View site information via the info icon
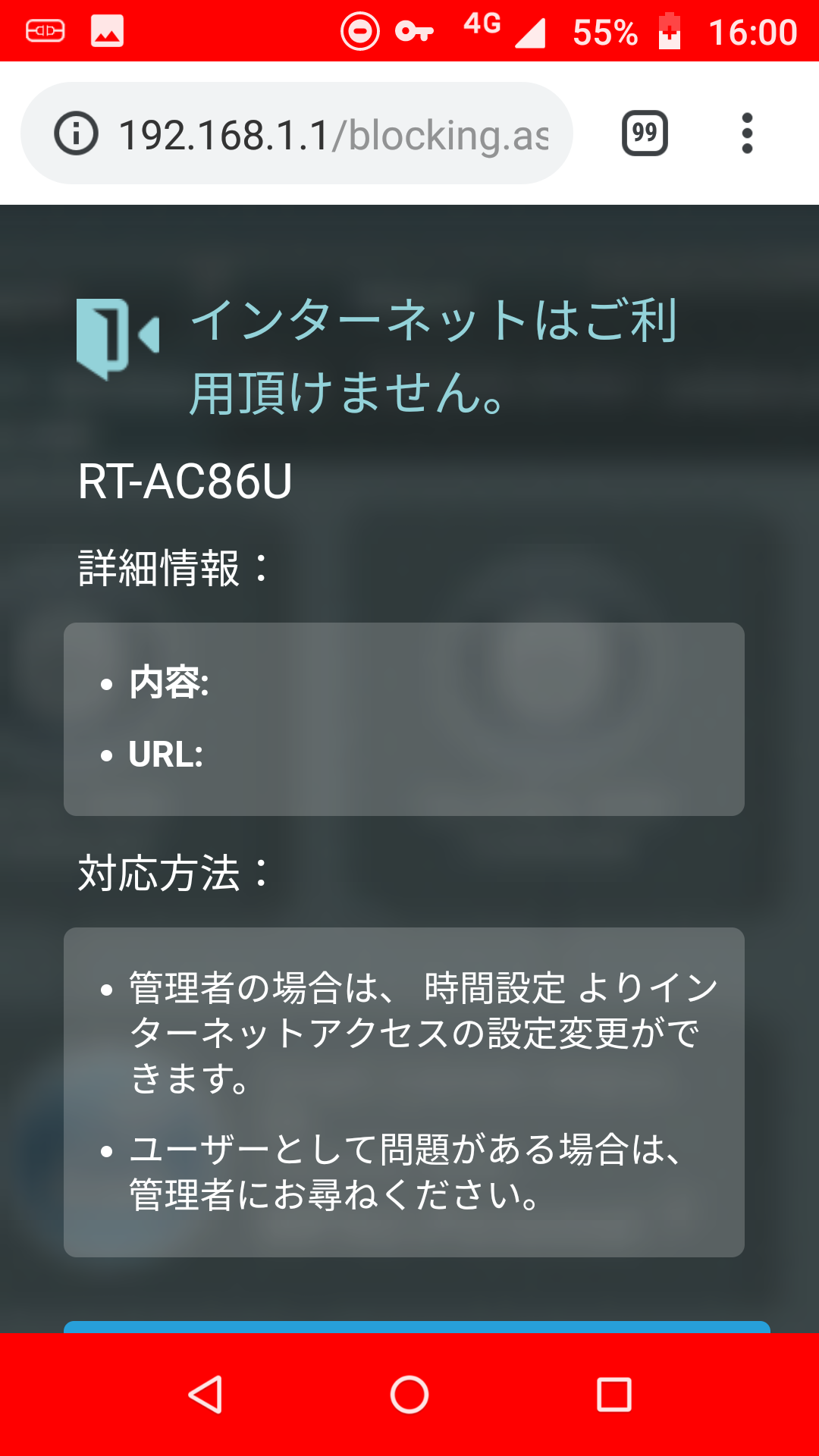The image size is (819, 1456). (x=76, y=133)
